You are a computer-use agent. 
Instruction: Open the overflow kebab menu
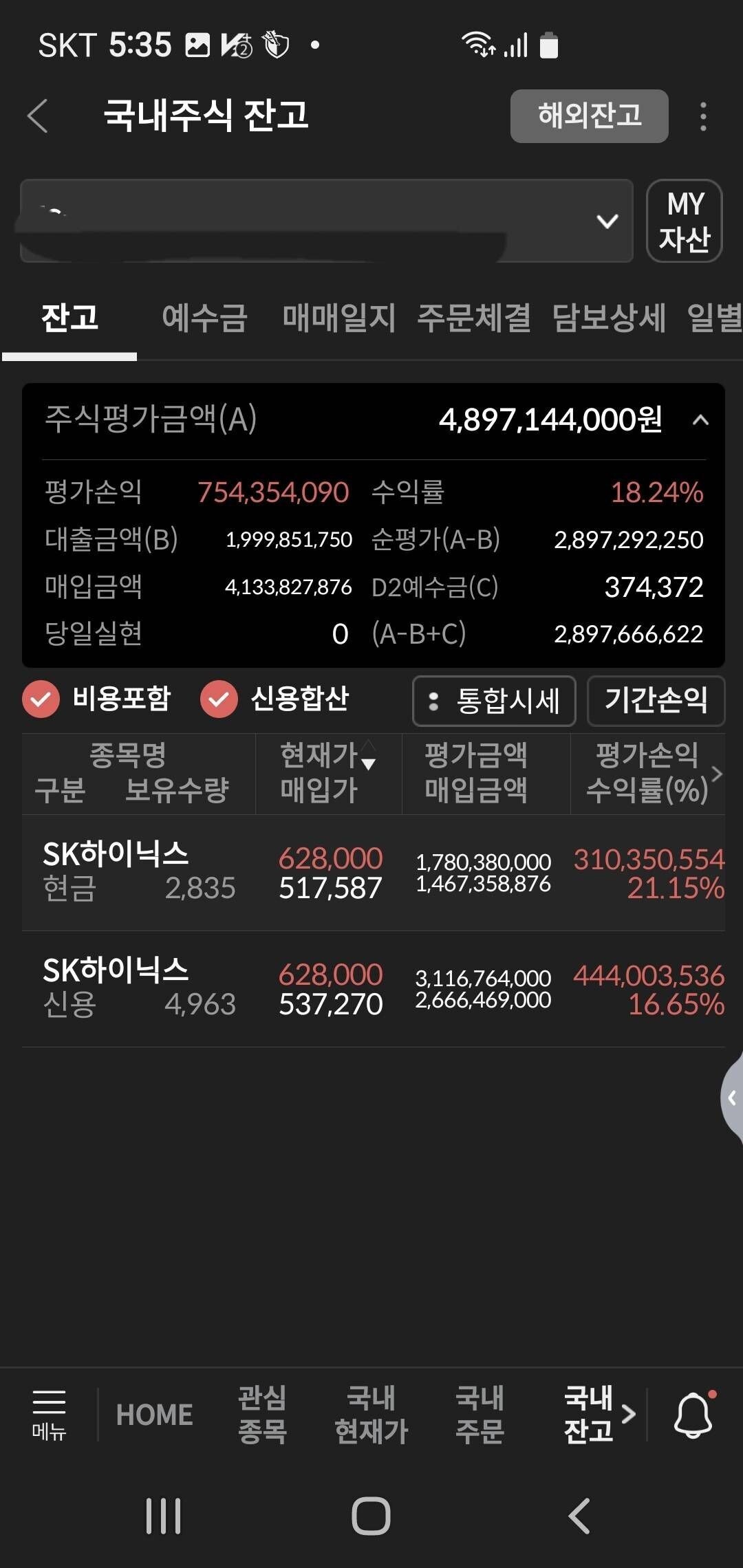pyautogui.click(x=703, y=117)
